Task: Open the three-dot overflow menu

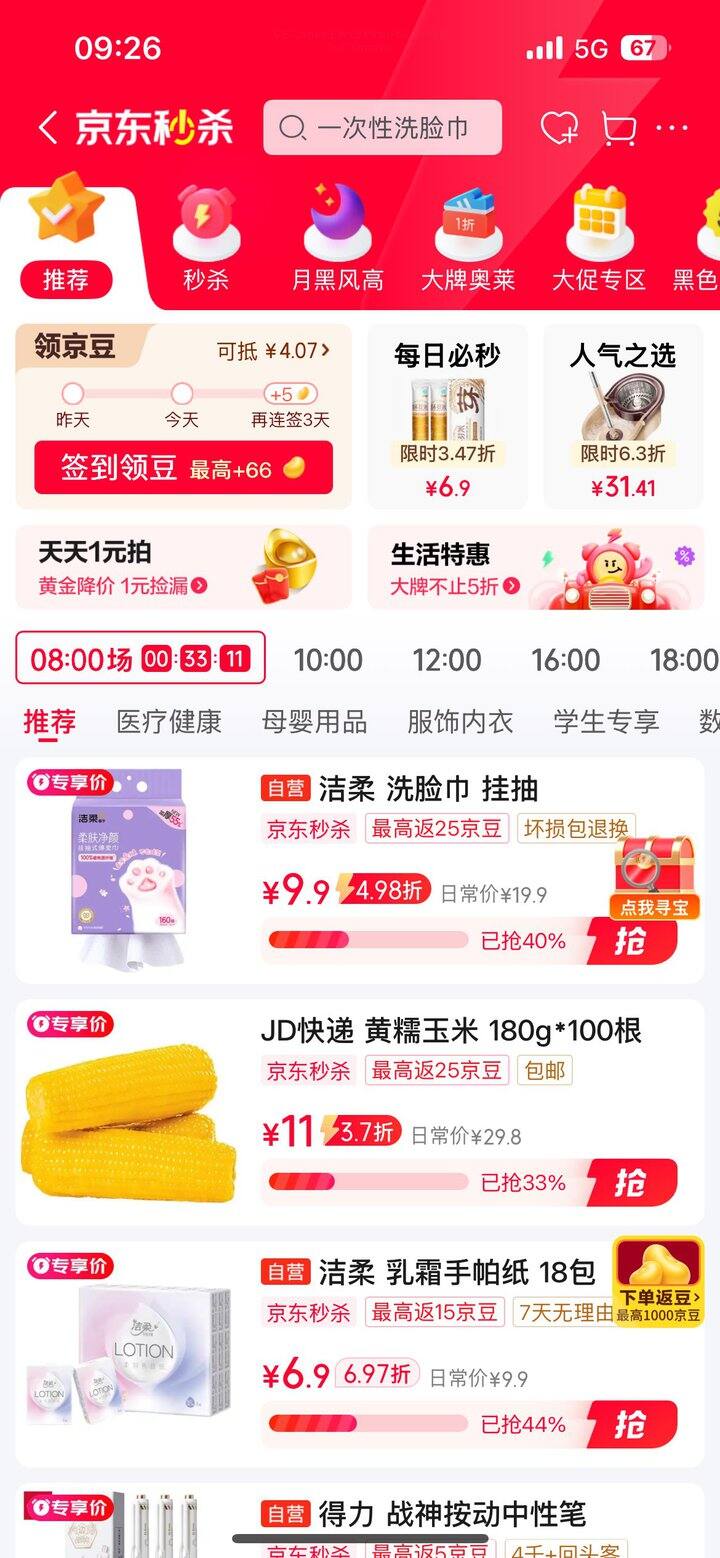Action: 672,128
